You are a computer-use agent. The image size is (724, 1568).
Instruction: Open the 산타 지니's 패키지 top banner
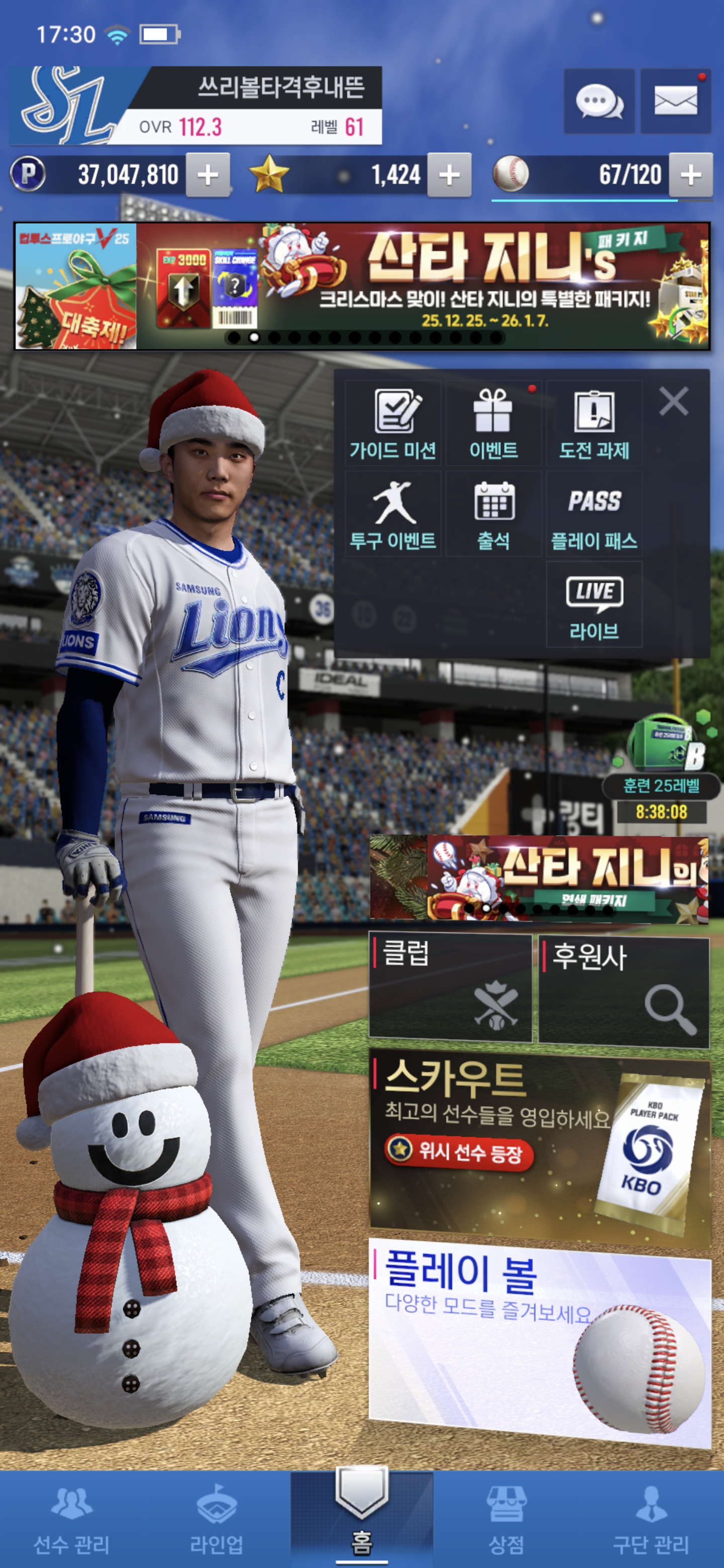pyautogui.click(x=423, y=285)
